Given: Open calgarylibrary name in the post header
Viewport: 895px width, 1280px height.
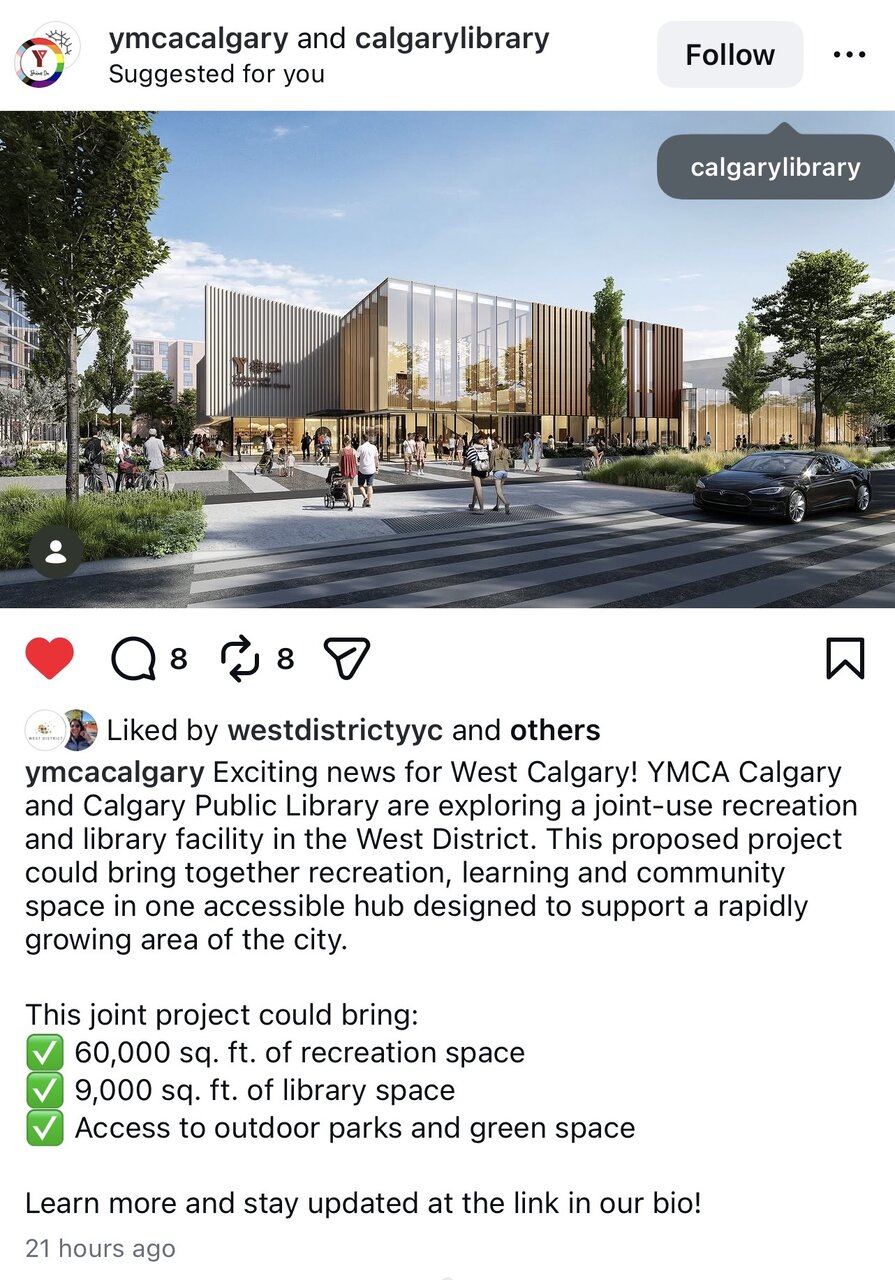Looking at the screenshot, I should (437, 39).
